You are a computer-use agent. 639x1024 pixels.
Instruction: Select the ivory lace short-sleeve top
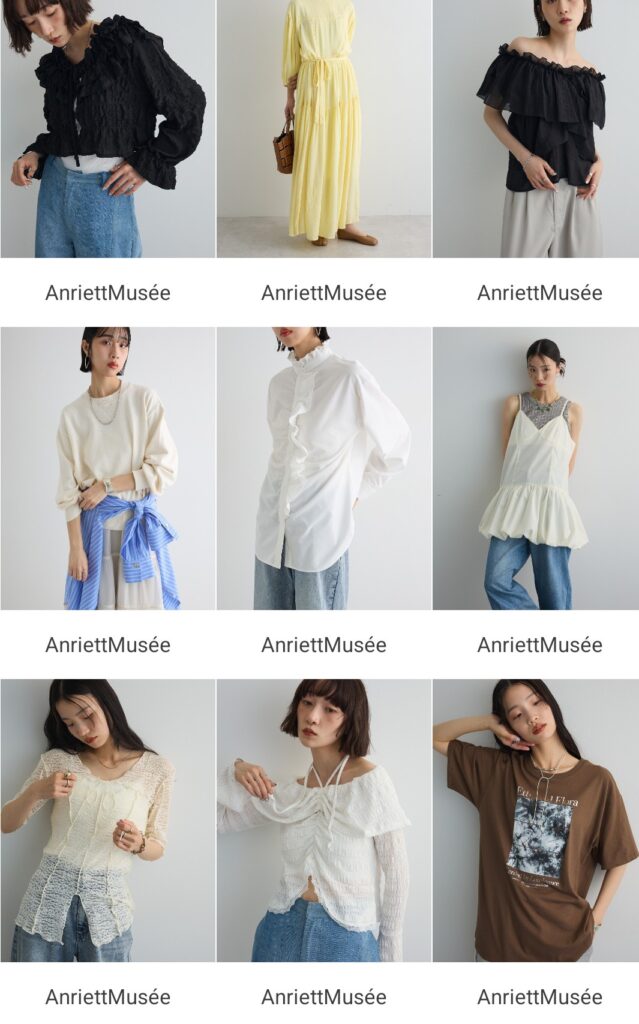click(108, 820)
